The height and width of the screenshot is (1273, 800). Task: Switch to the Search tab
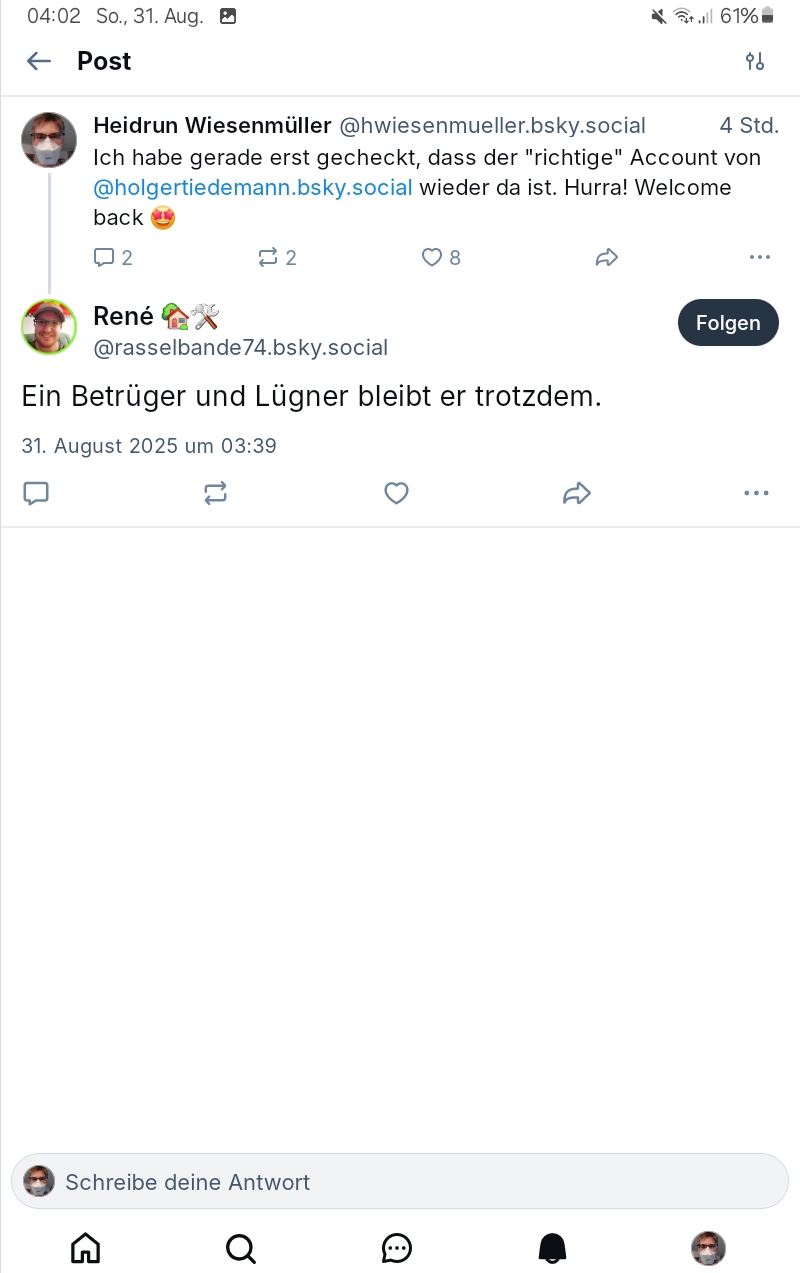click(241, 1248)
